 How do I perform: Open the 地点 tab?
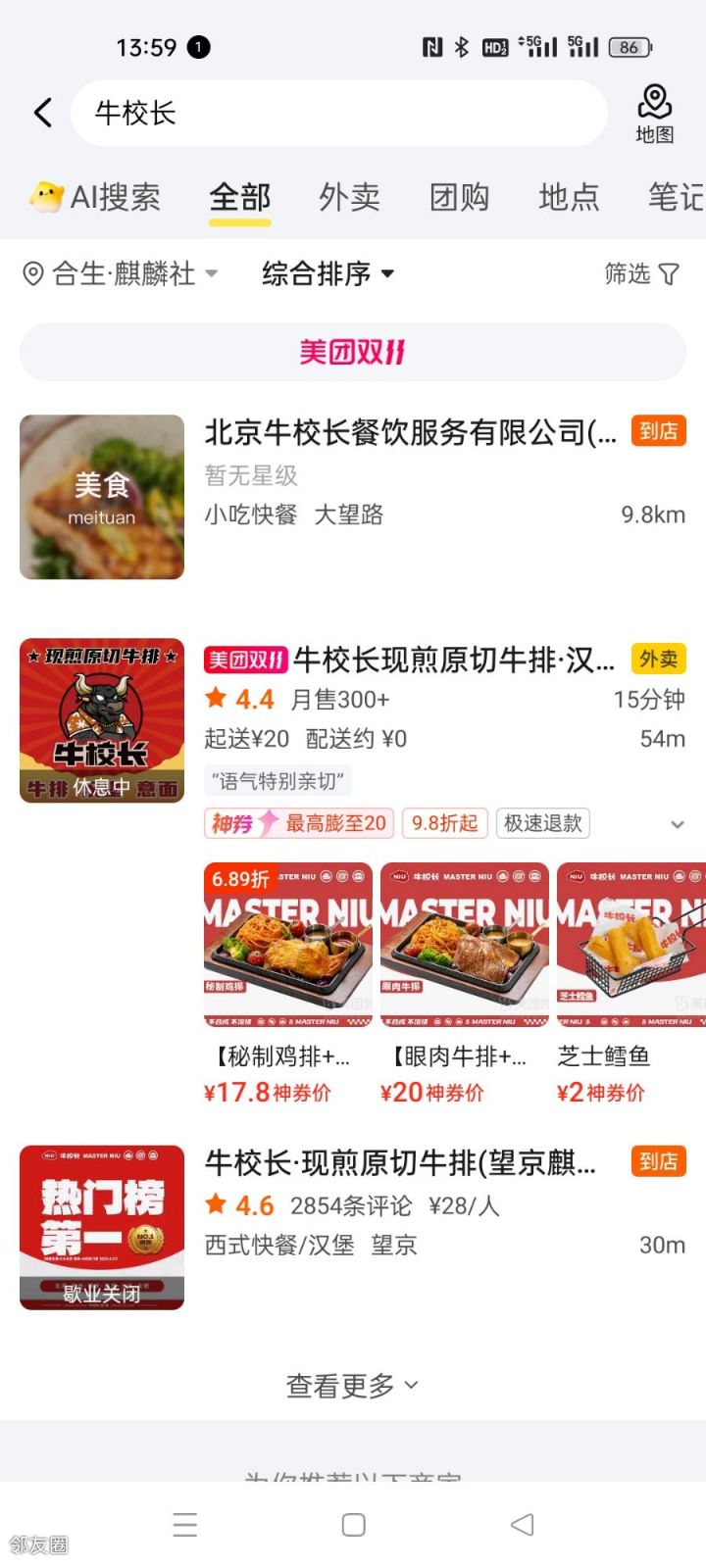pyautogui.click(x=569, y=197)
